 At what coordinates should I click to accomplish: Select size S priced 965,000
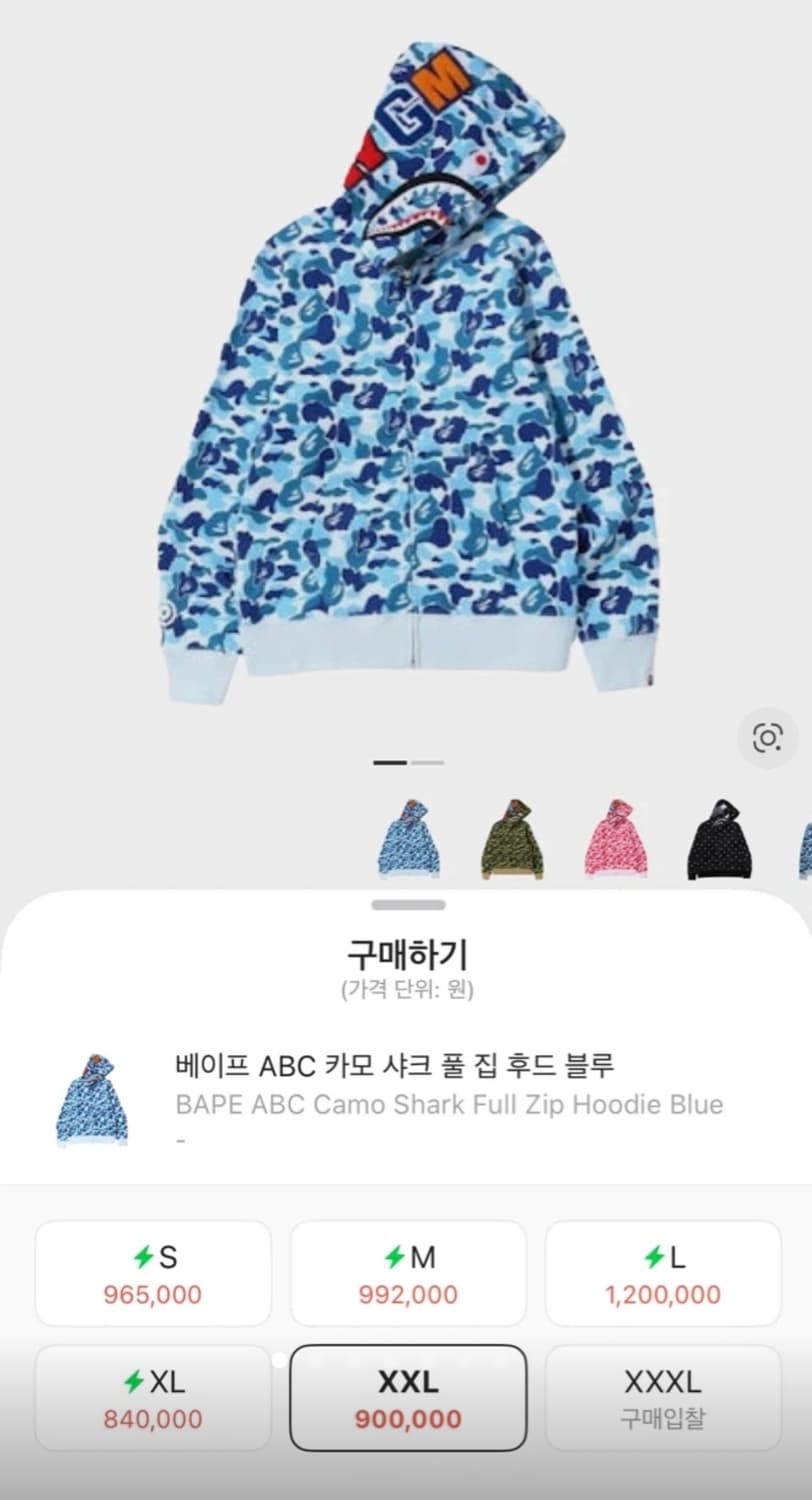point(152,1274)
